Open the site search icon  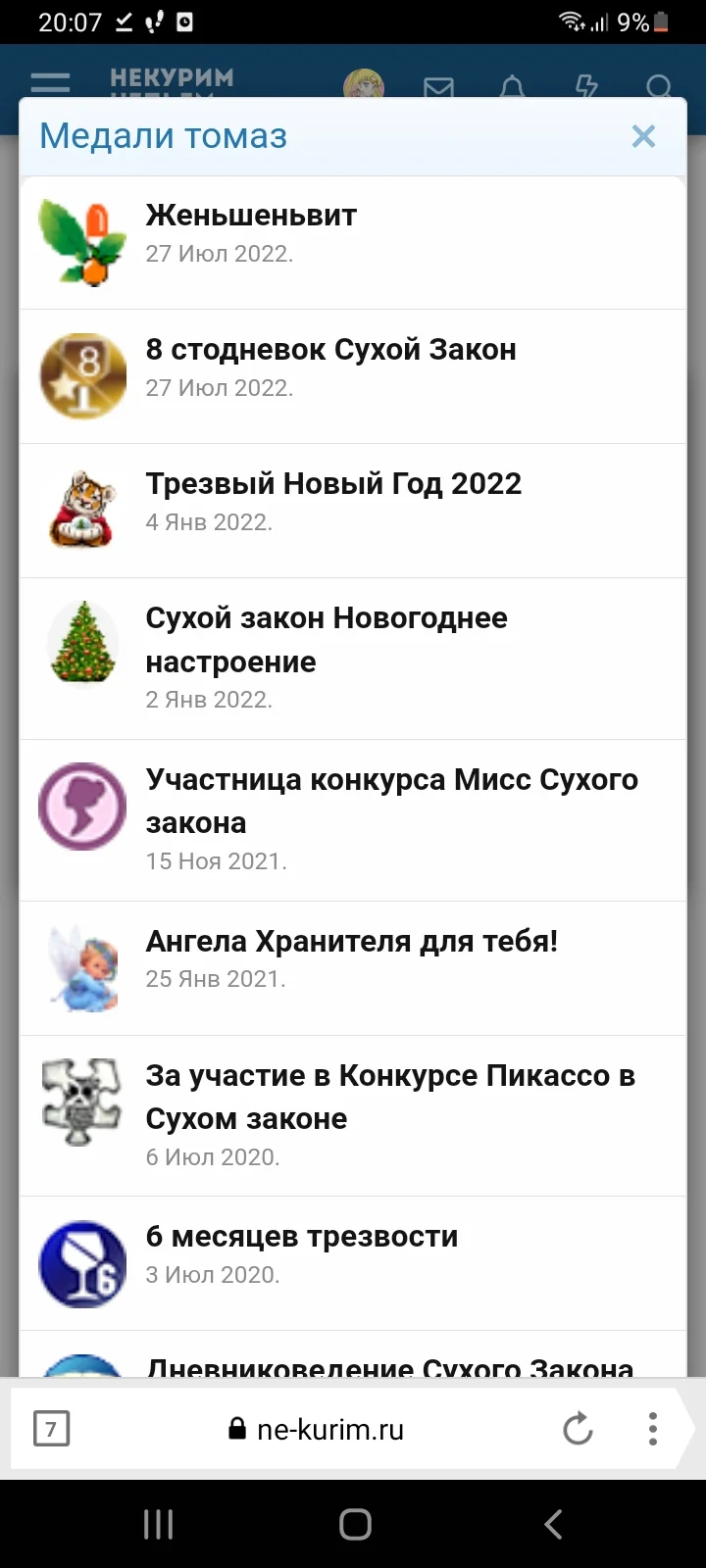[660, 88]
